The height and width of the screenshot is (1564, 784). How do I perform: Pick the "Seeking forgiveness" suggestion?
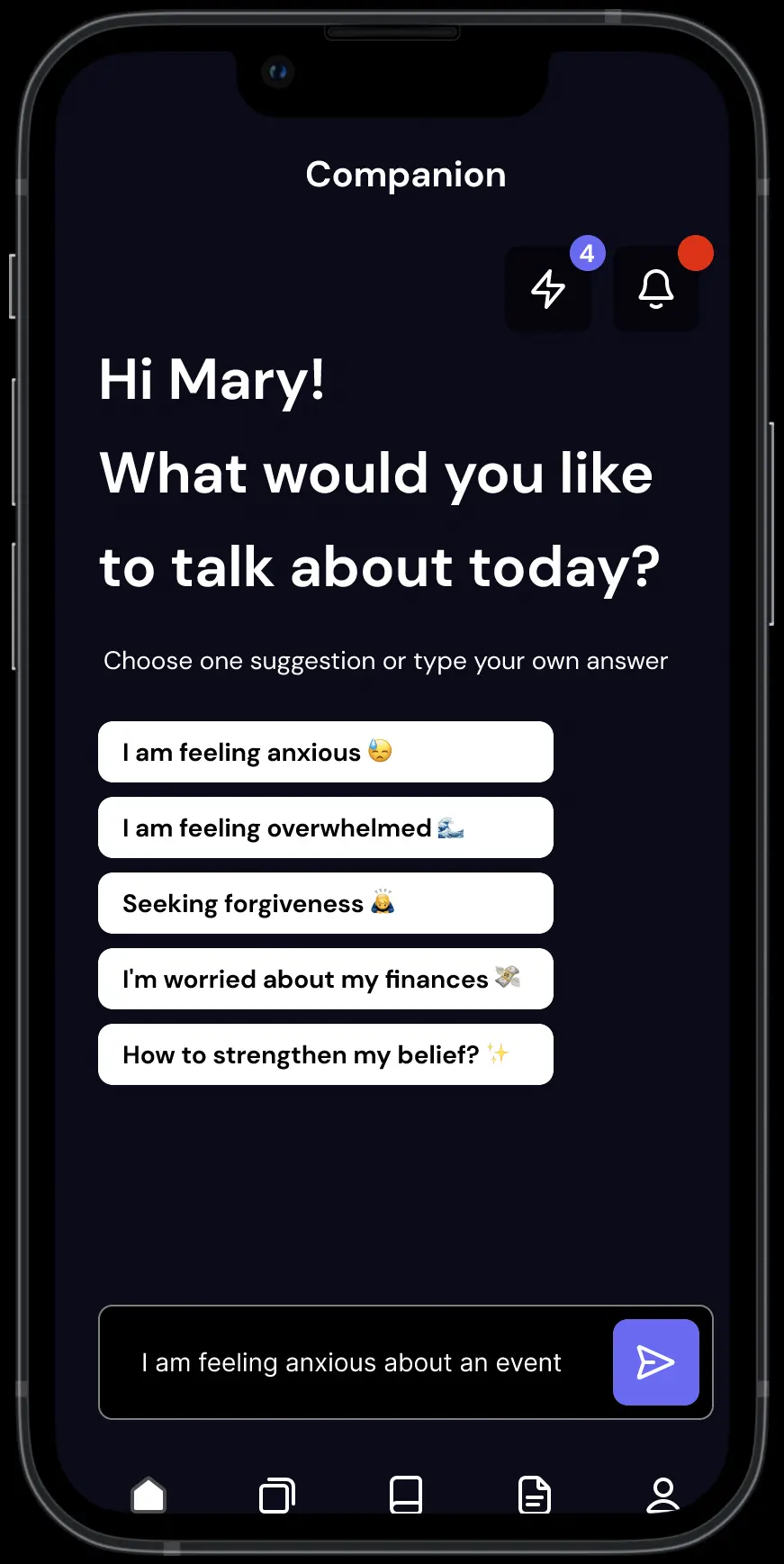325,903
